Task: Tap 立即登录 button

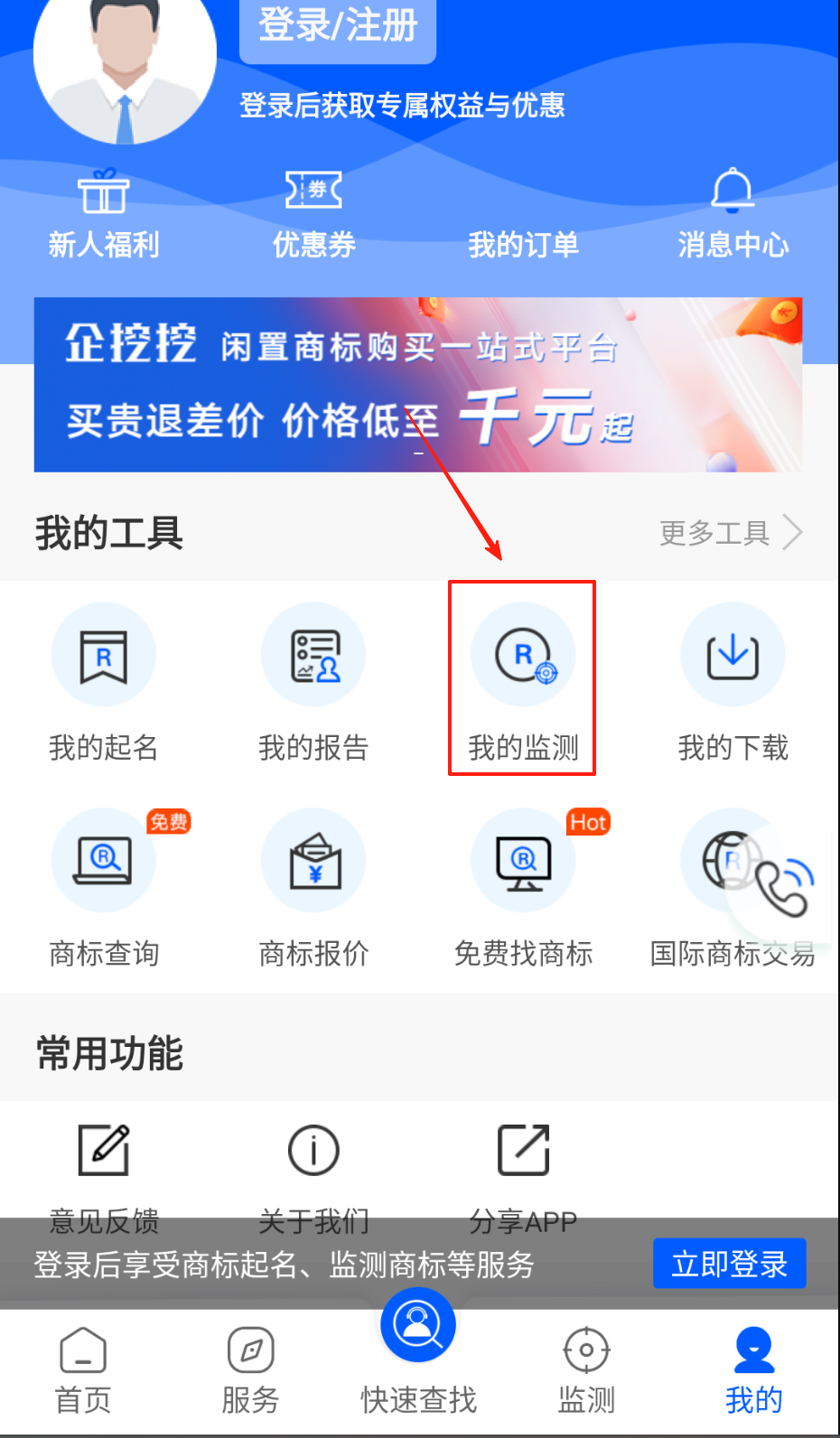Action: 729,1264
